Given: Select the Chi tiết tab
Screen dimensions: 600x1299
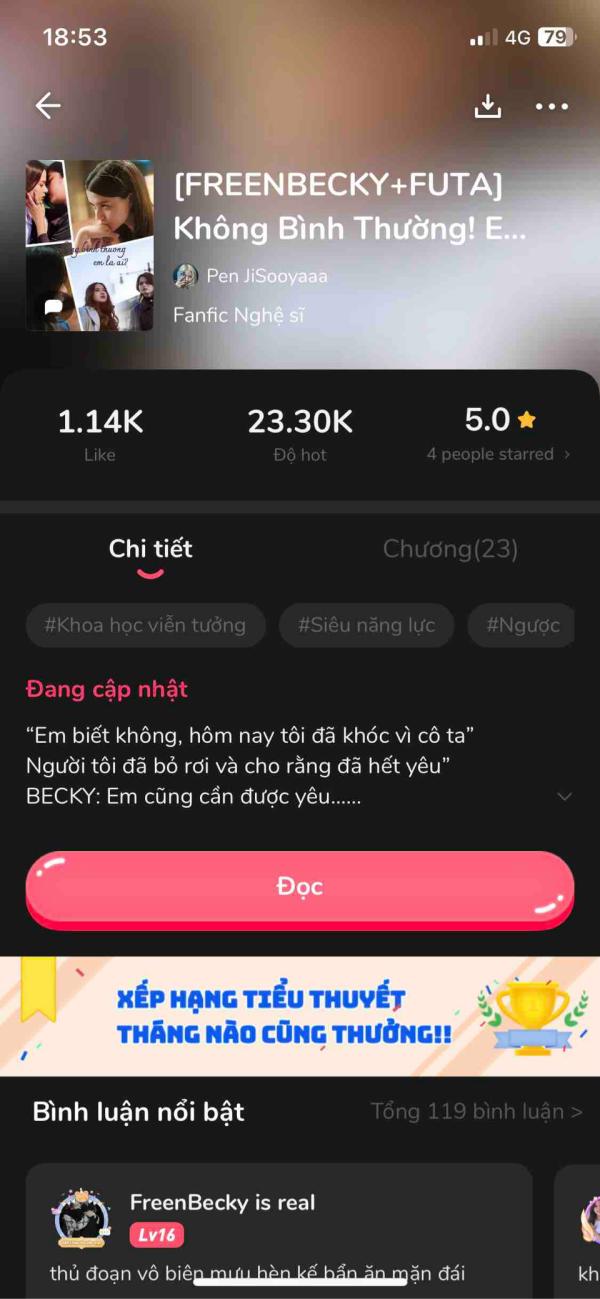Looking at the screenshot, I should (x=150, y=549).
